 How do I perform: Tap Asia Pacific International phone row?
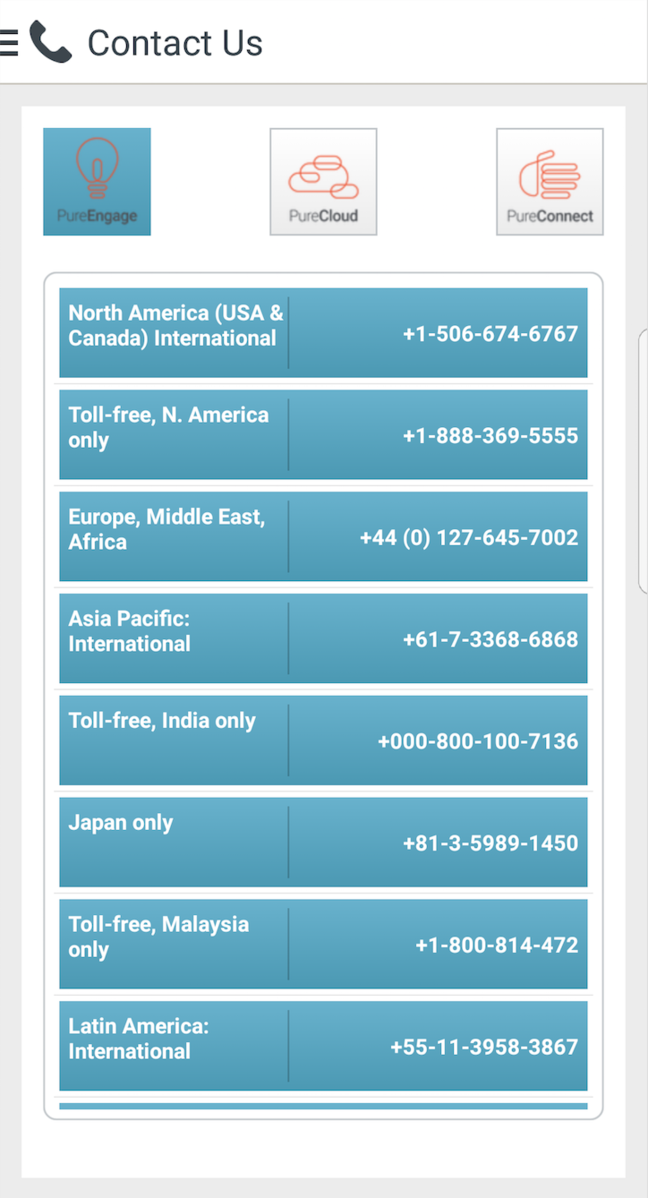[323, 638]
